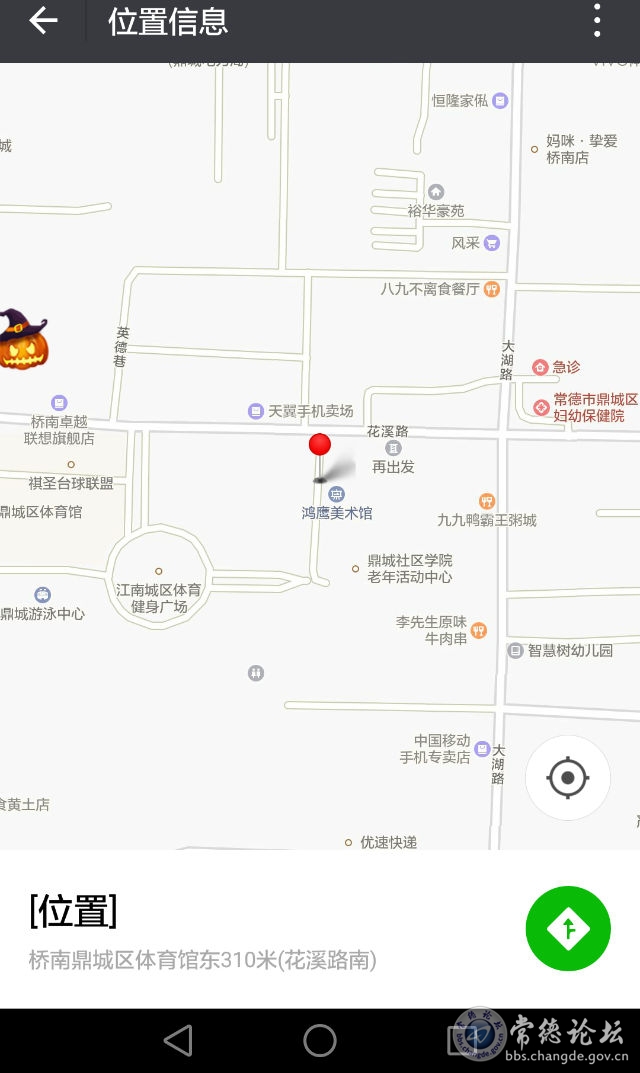Start navigation with the green directions button
The height and width of the screenshot is (1073, 640).
[x=568, y=929]
